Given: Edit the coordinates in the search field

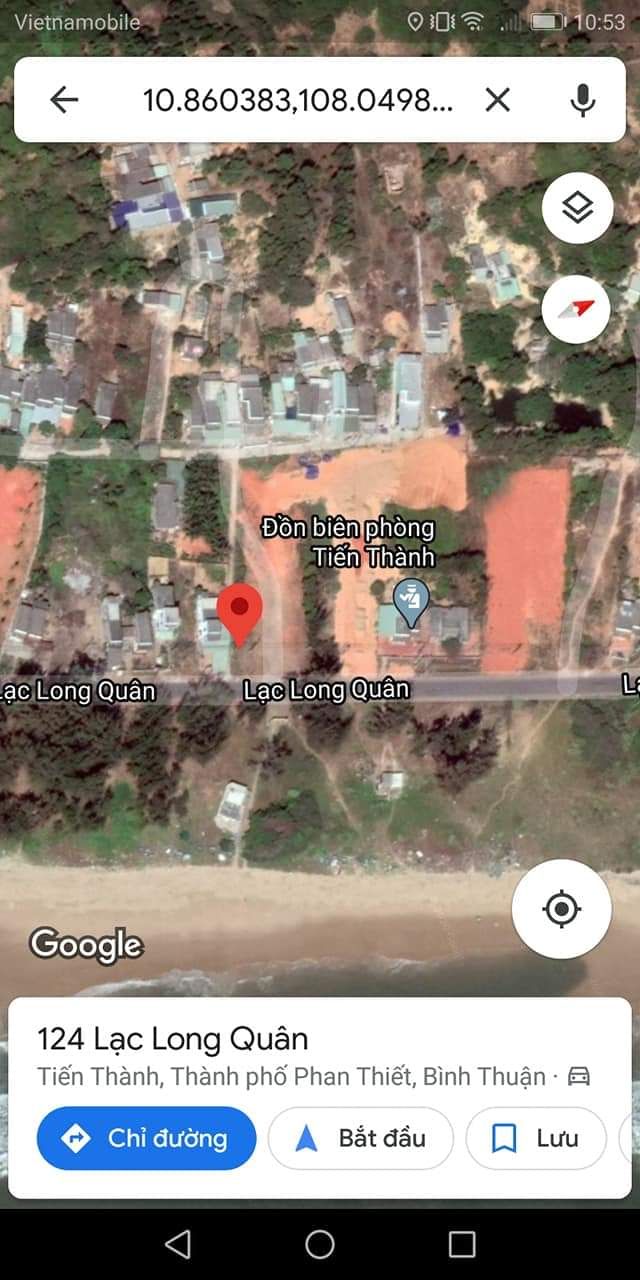Looking at the screenshot, I should pos(297,99).
